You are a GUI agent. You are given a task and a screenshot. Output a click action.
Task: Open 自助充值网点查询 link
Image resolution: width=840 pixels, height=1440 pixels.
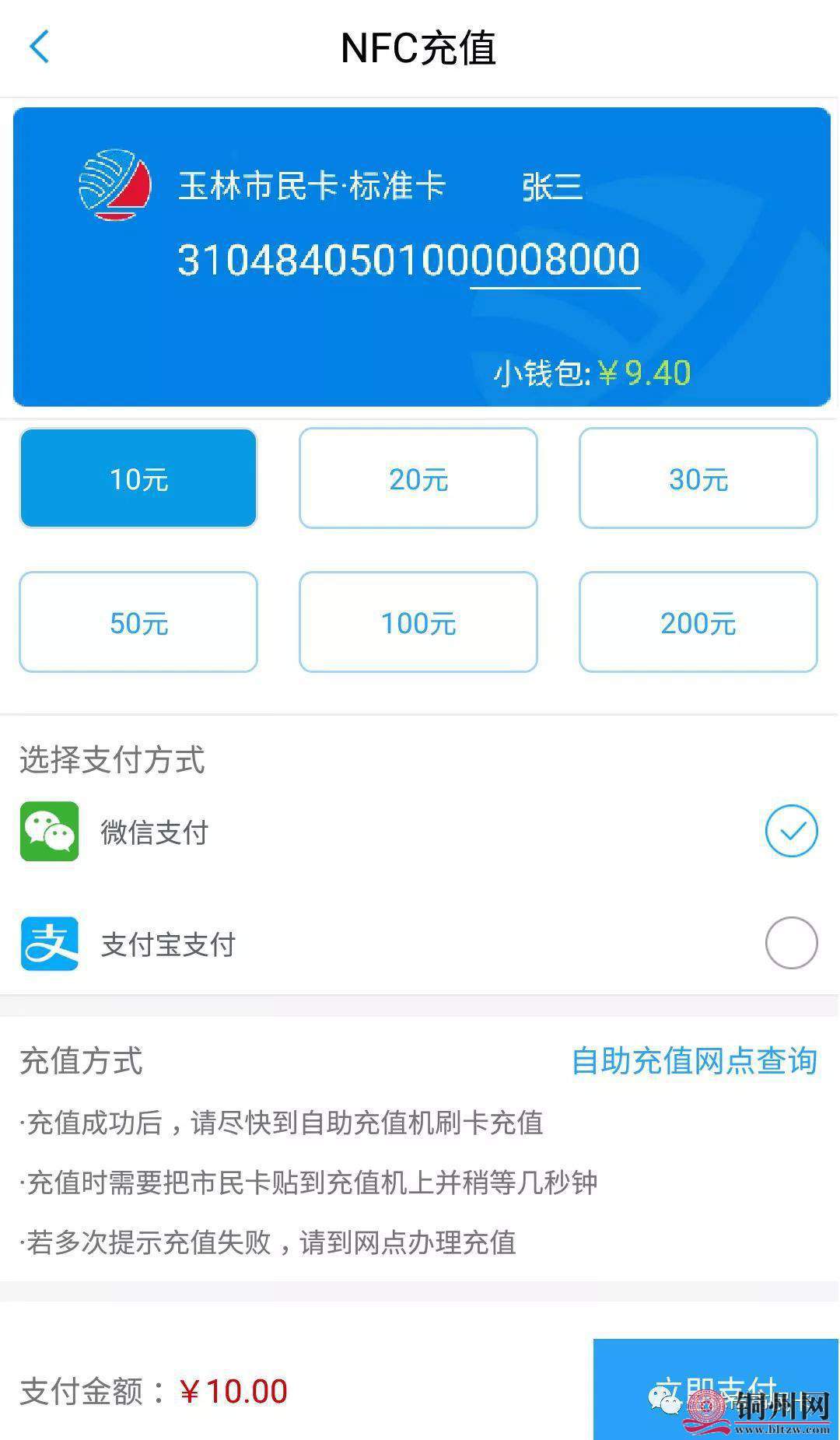[x=694, y=1061]
